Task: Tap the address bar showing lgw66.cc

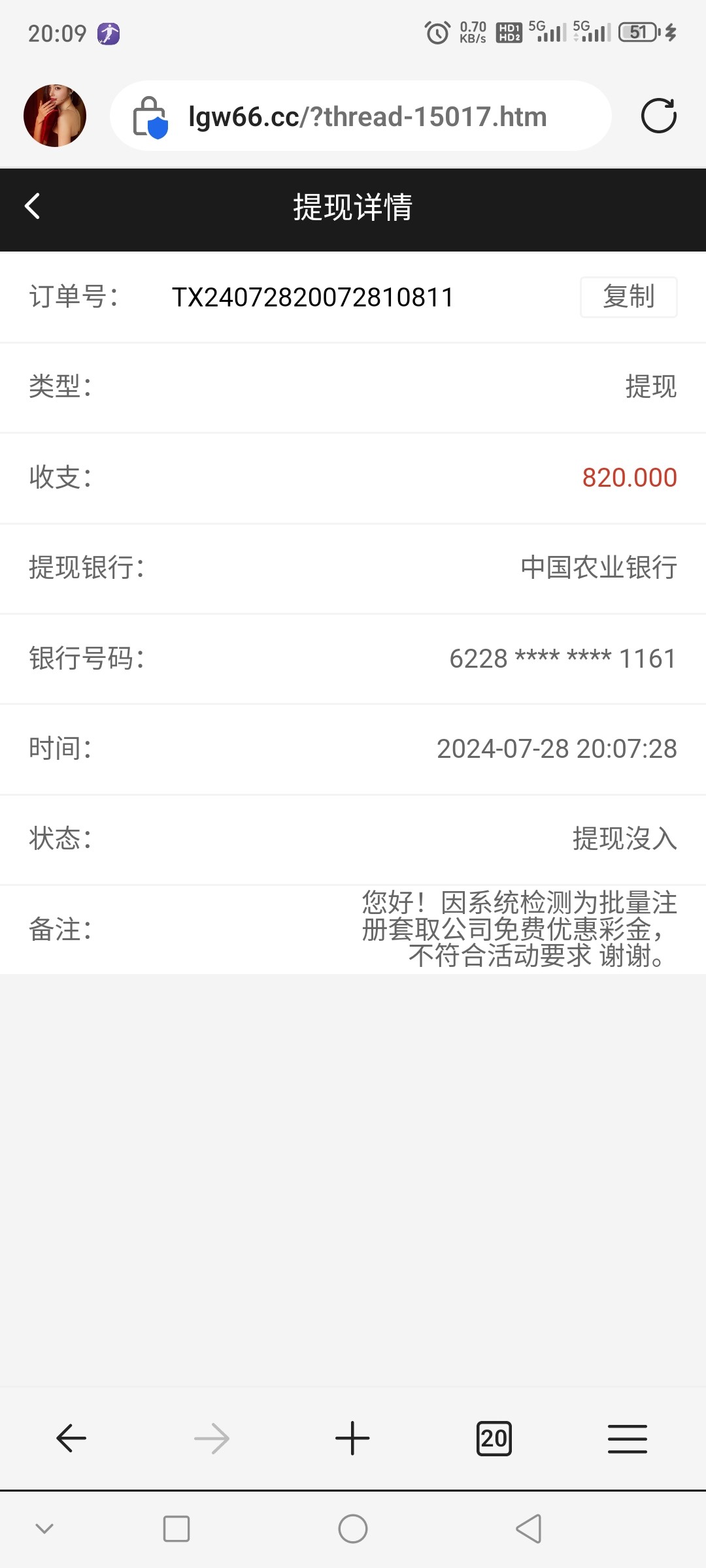Action: coord(366,117)
